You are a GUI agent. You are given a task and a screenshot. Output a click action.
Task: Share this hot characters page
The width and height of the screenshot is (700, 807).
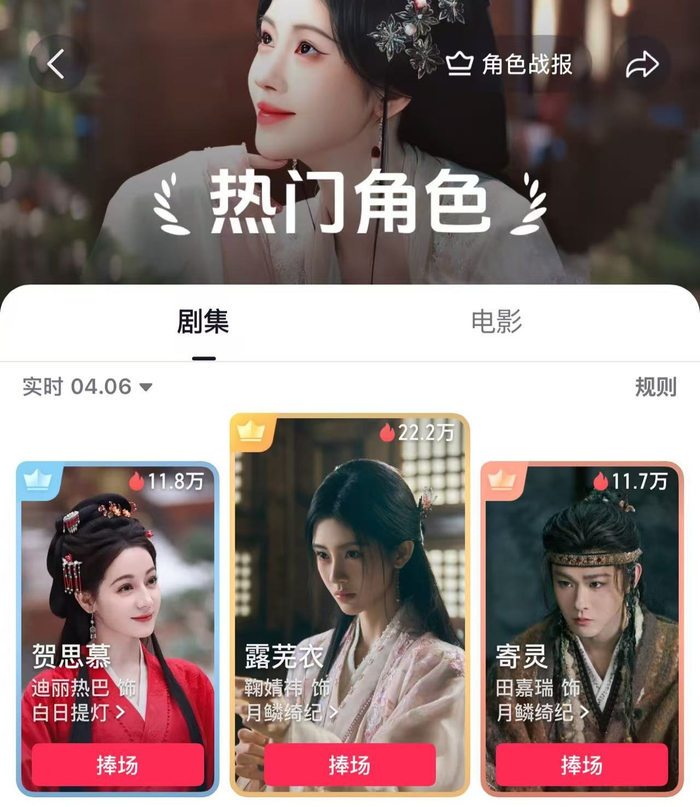coord(642,65)
